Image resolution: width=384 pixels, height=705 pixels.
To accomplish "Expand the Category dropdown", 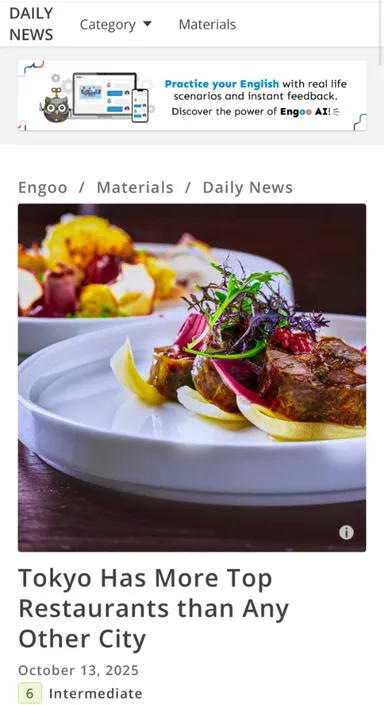I will pos(116,24).
